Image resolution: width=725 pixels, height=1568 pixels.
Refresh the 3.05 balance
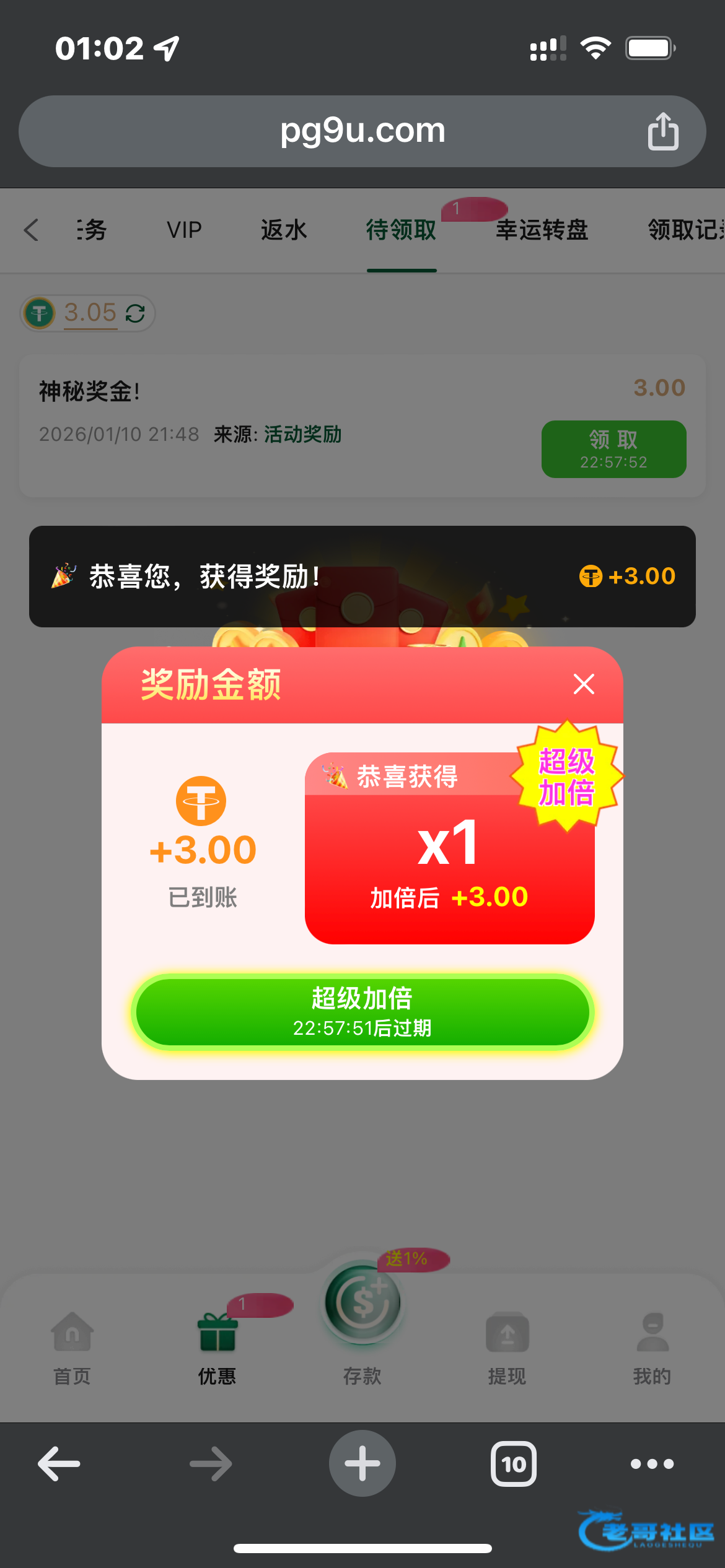(x=135, y=313)
